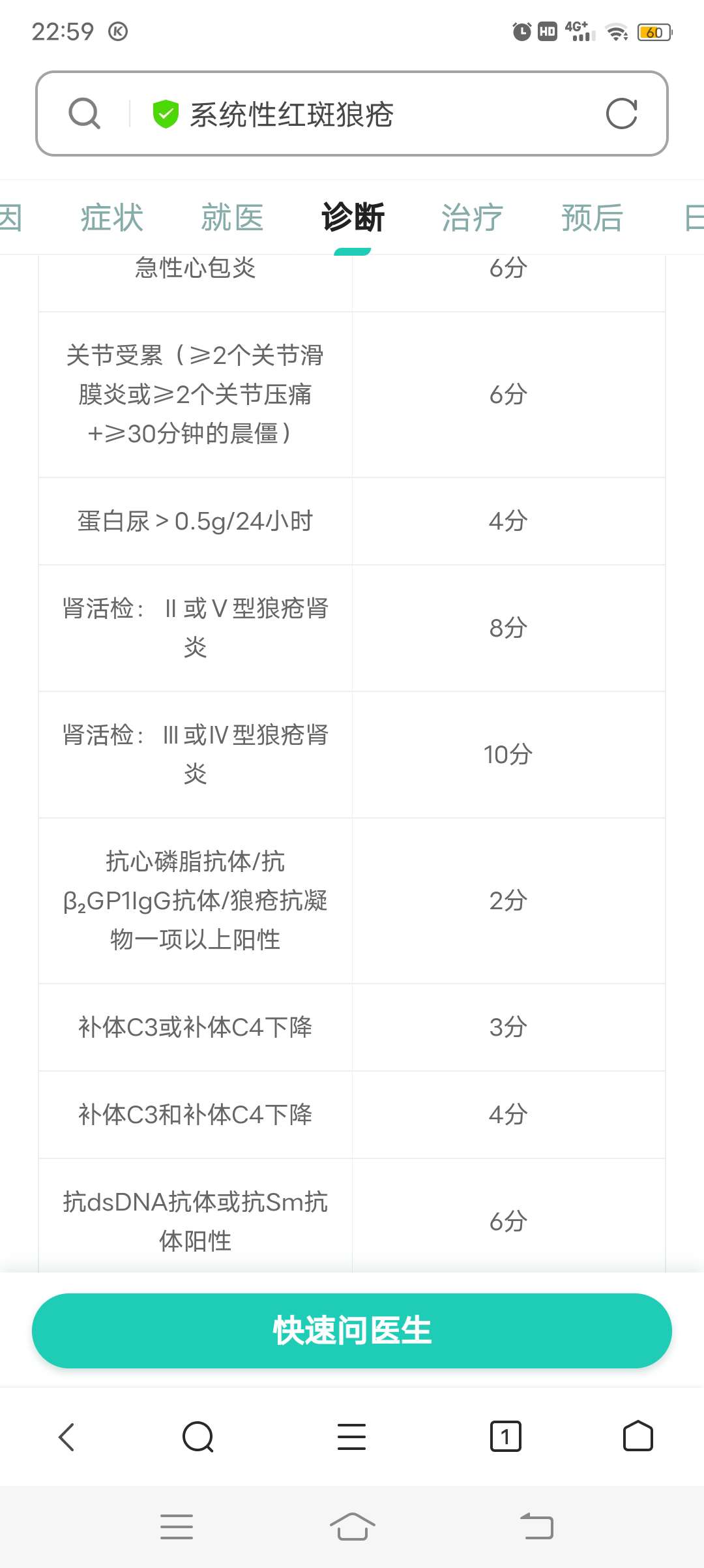Tap the system back button

click(x=536, y=1526)
